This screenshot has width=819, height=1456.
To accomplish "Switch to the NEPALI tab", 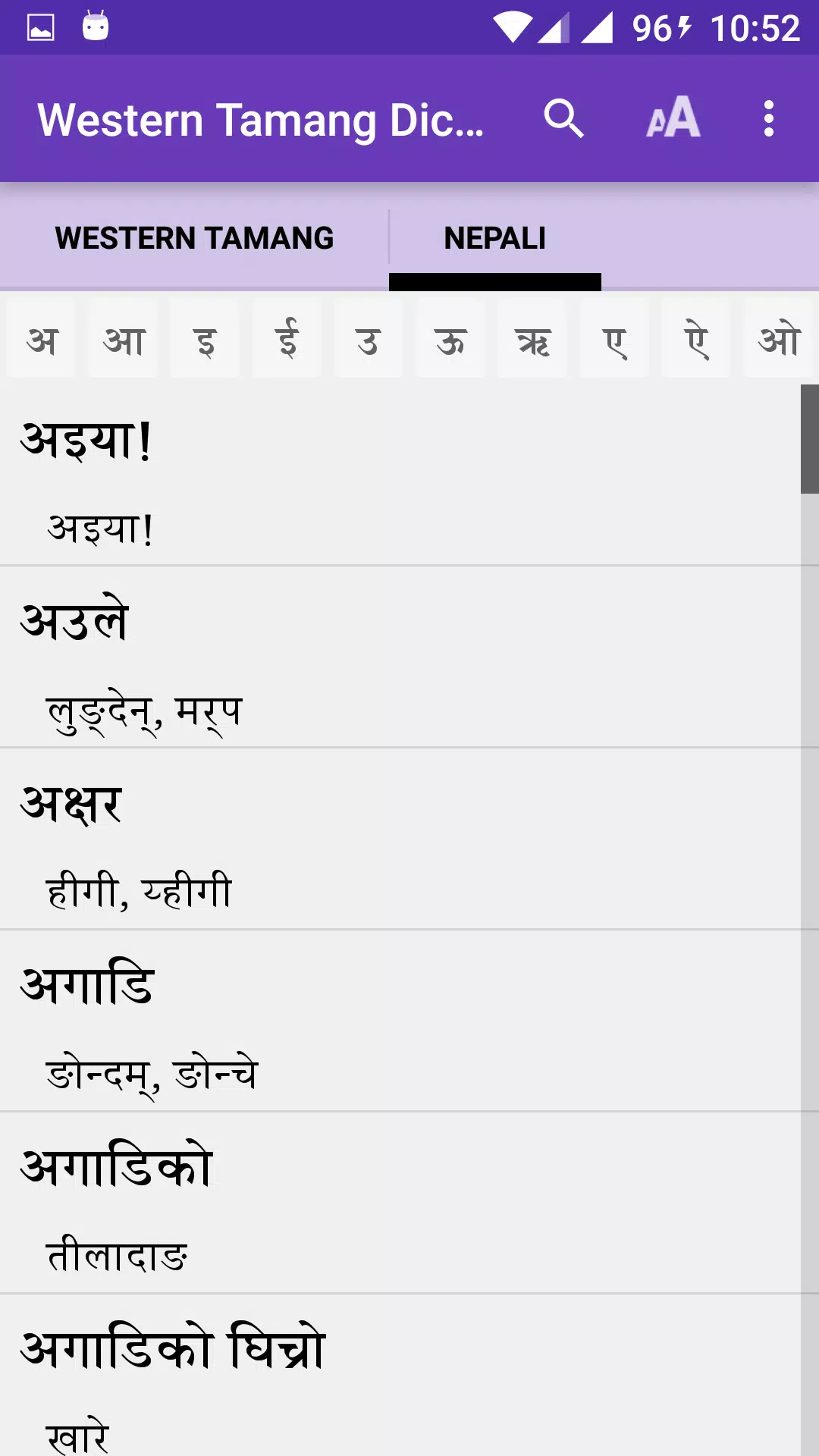I will [x=494, y=239].
